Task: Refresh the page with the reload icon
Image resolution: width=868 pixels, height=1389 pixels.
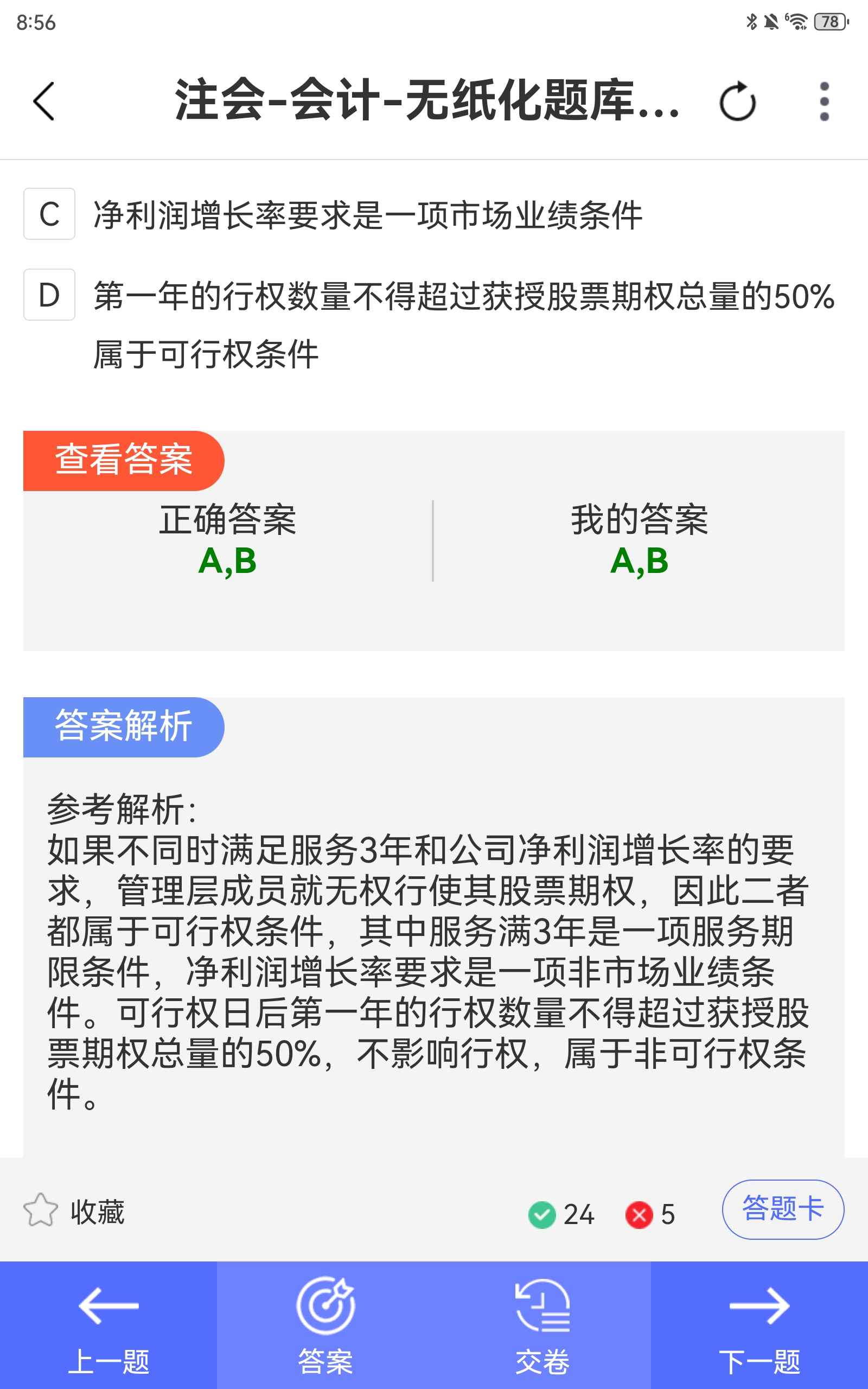Action: 738,101
